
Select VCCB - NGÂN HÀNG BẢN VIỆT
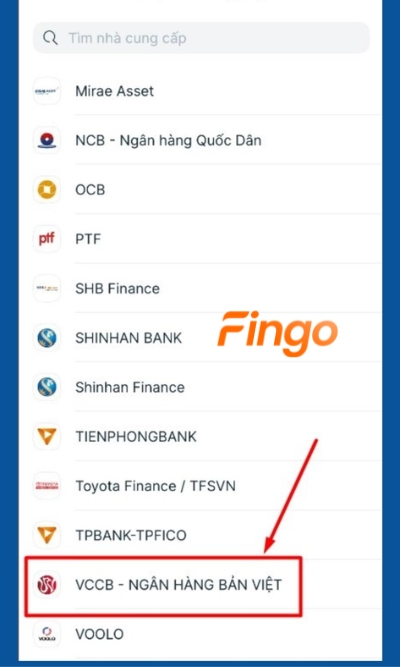click(x=200, y=584)
